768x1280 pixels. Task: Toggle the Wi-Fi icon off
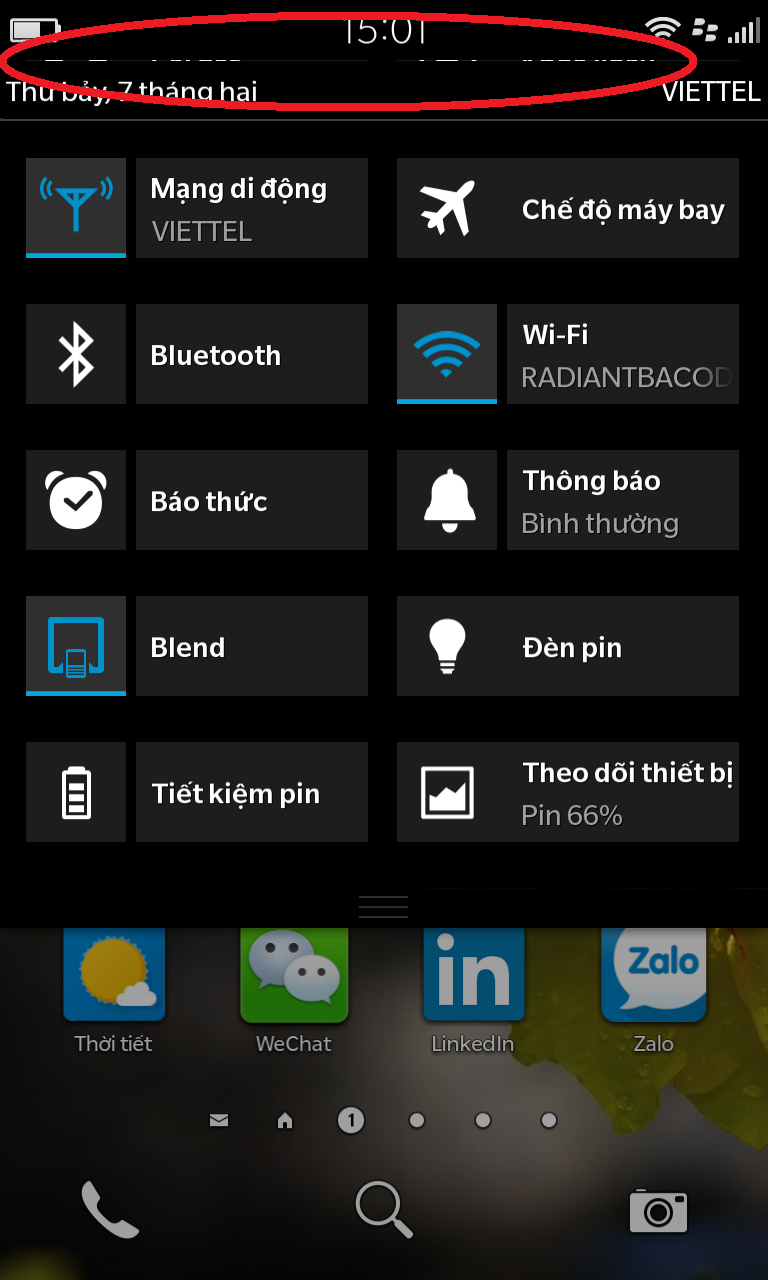(447, 354)
